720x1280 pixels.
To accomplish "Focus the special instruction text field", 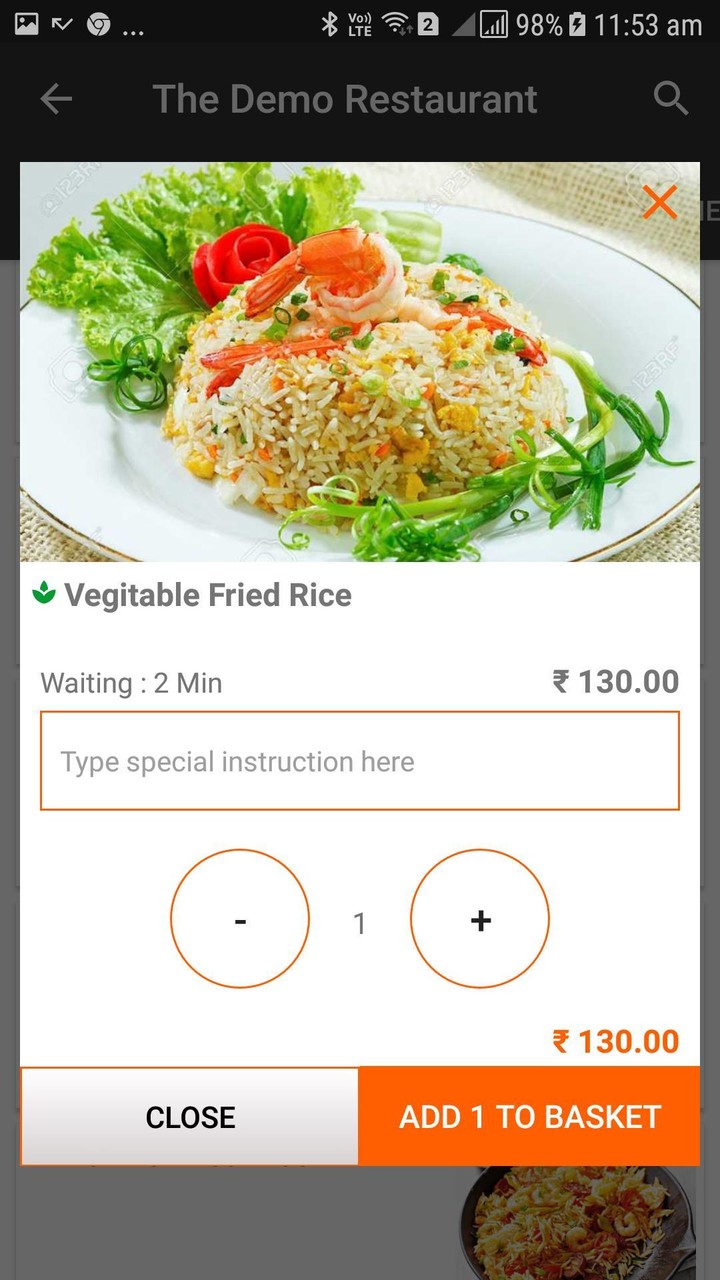I will [x=360, y=761].
